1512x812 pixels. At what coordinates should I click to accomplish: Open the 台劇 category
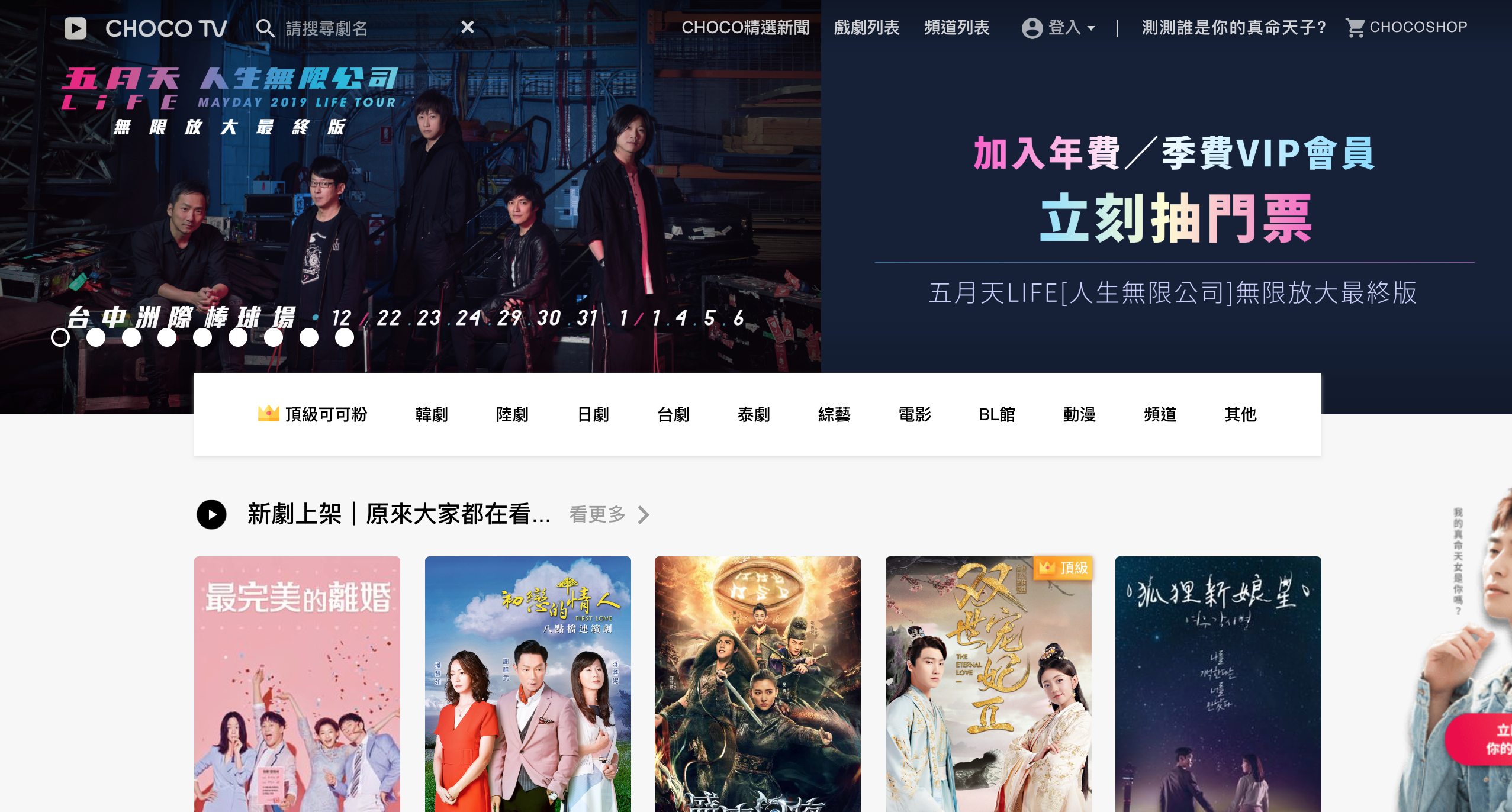point(674,414)
